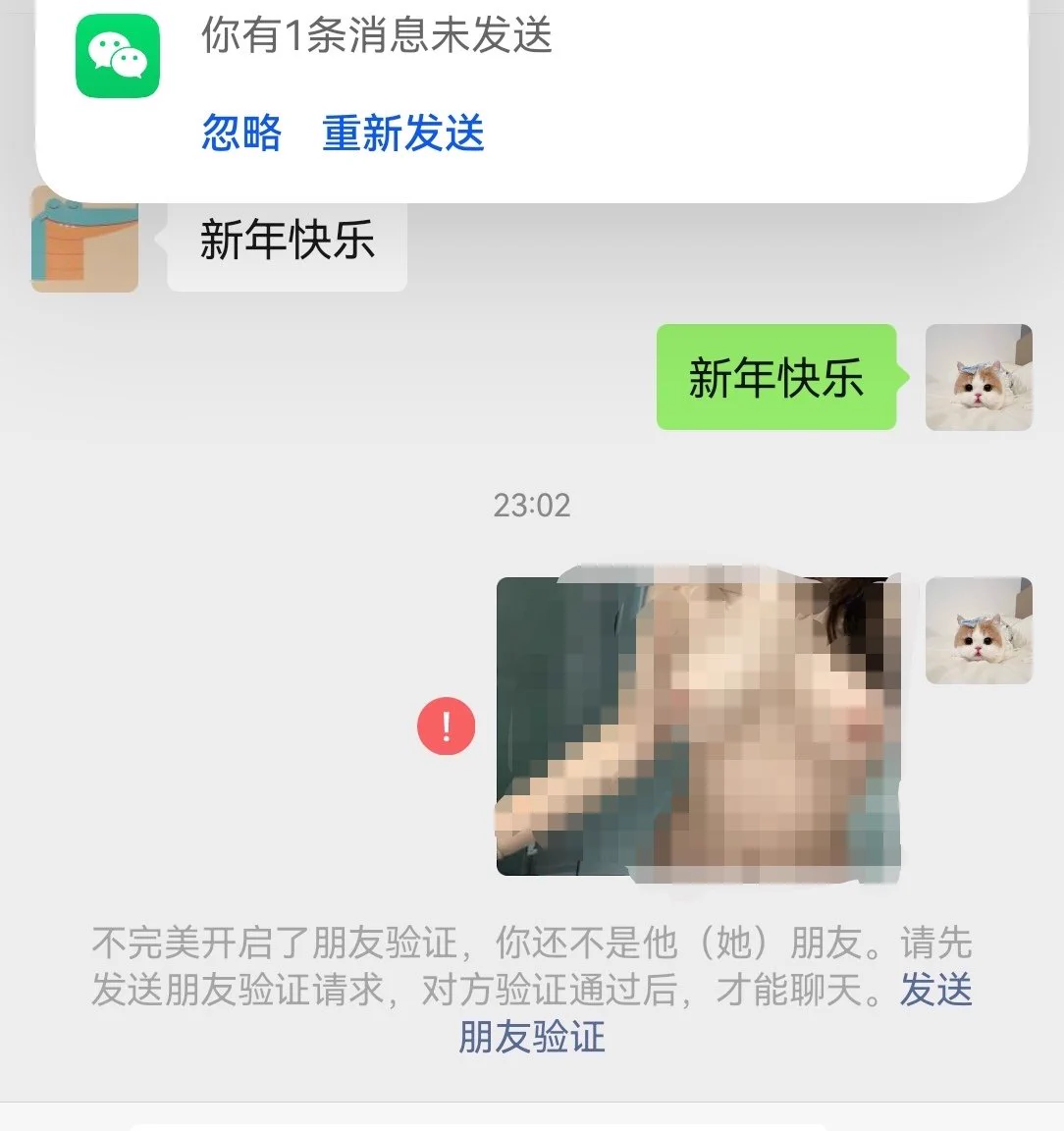Tap 重新发送 to resend the message
The height and width of the screenshot is (1131, 1064).
403,133
